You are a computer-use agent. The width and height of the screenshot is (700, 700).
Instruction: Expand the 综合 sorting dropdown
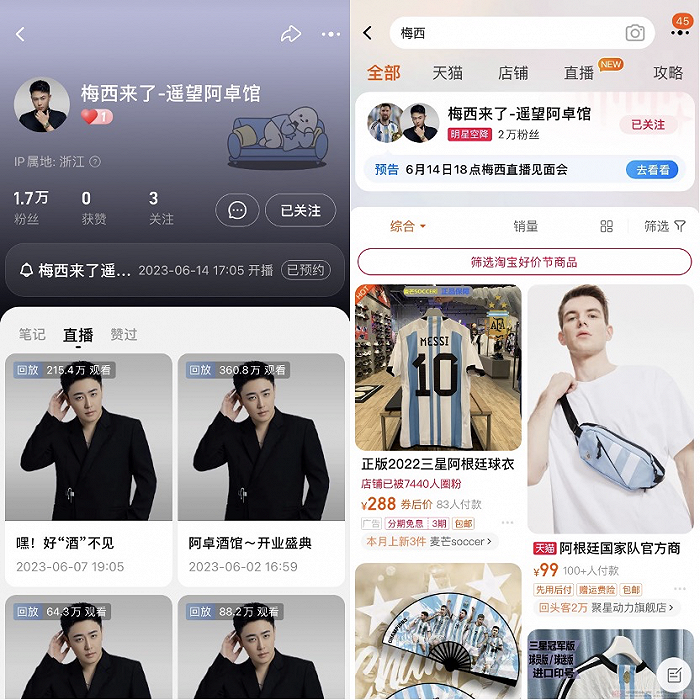tap(407, 227)
